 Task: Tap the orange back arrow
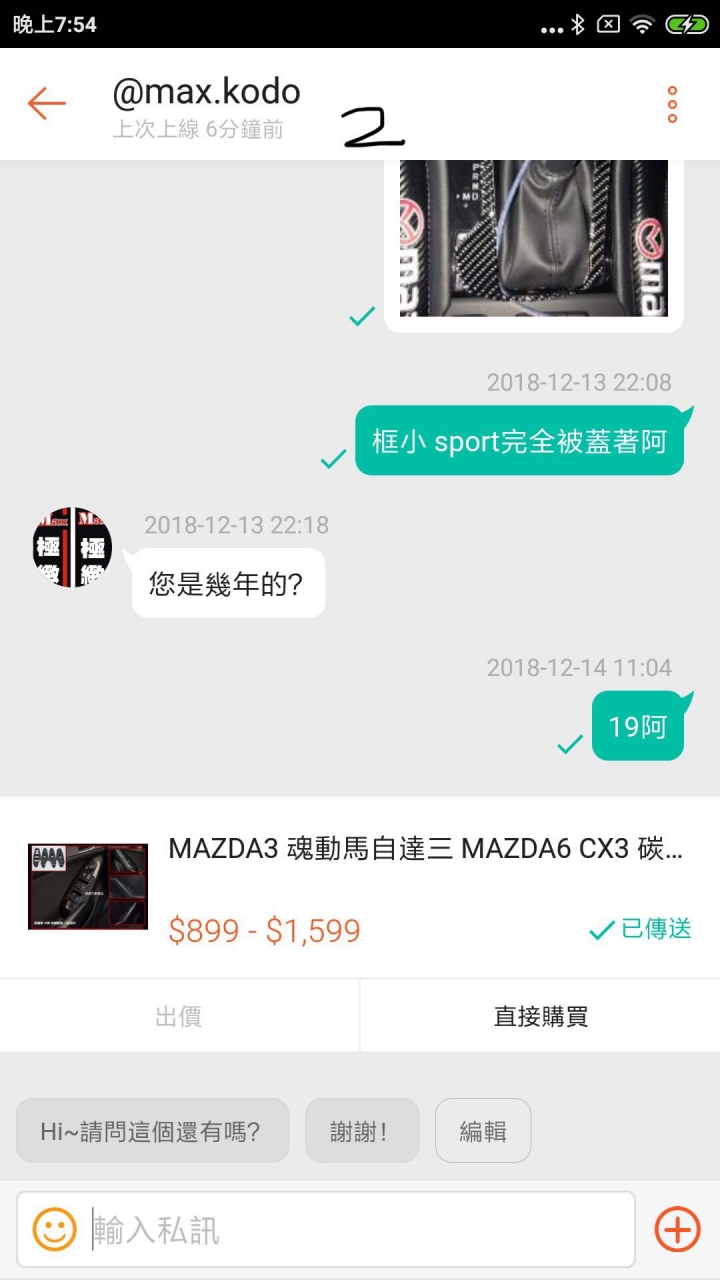point(44,103)
